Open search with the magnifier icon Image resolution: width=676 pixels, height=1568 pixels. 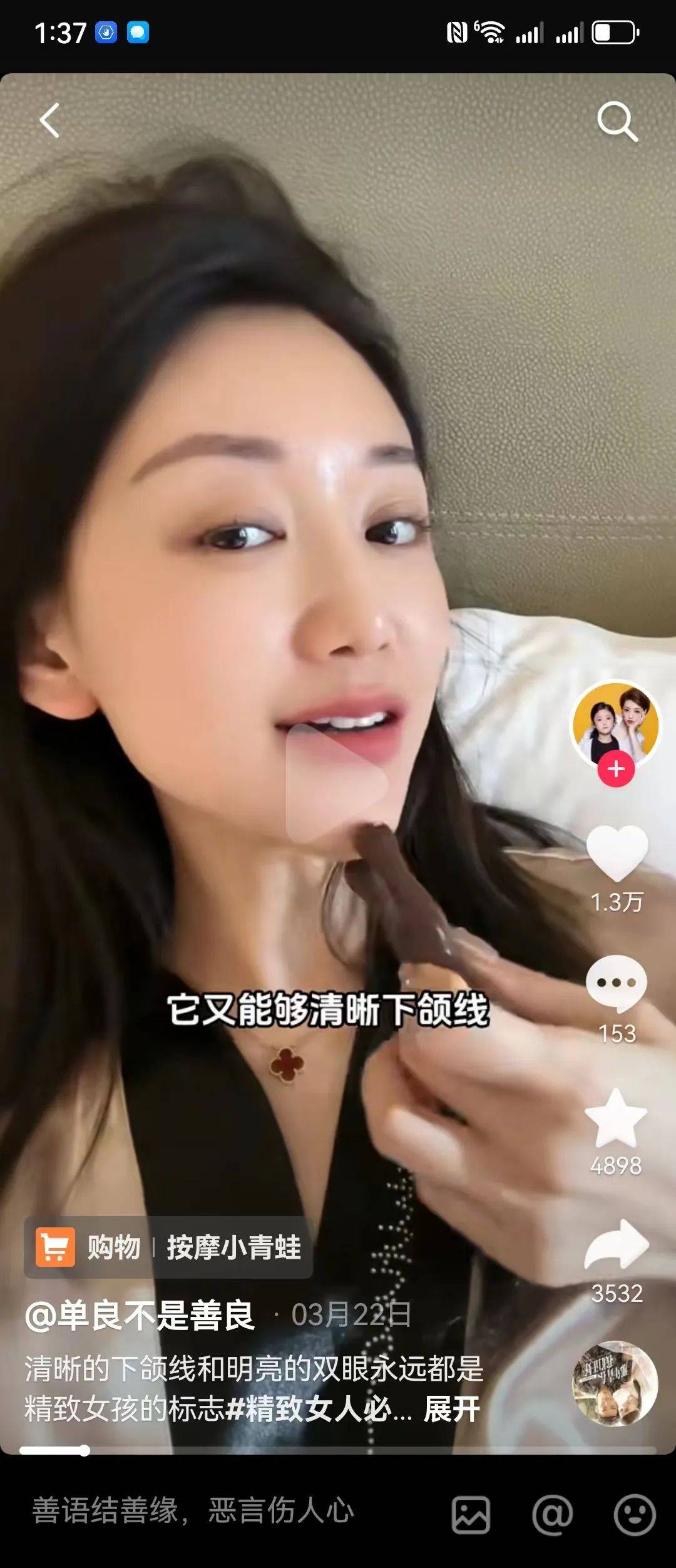pyautogui.click(x=617, y=121)
